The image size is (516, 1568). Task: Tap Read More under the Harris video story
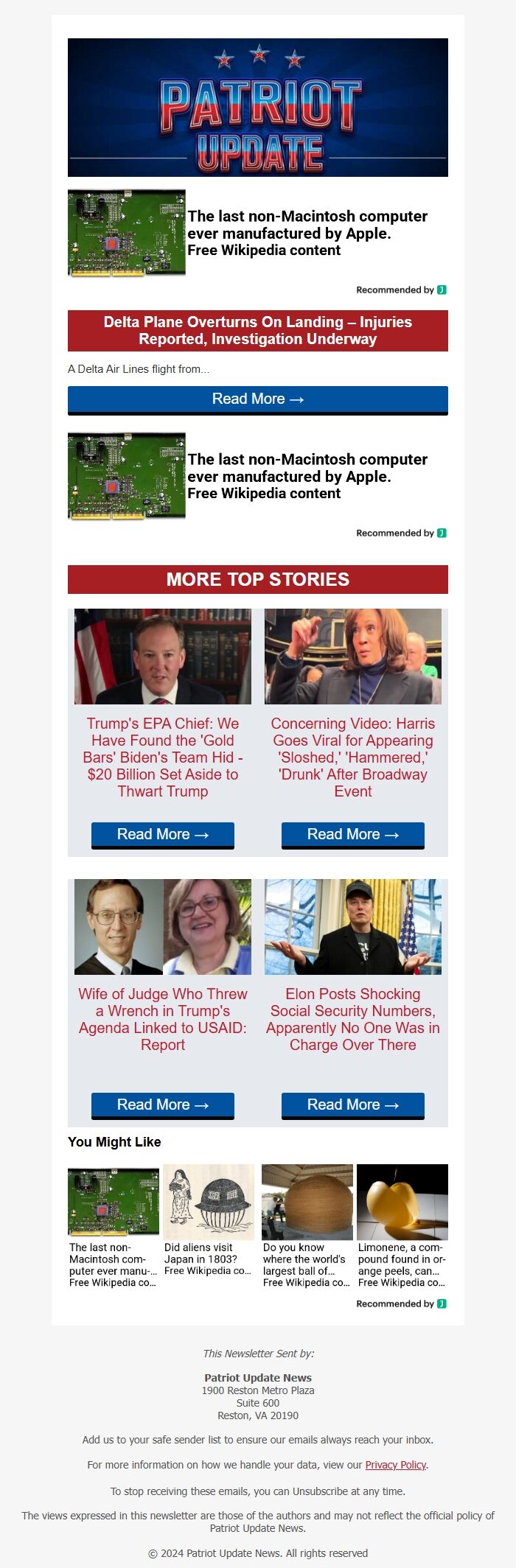tap(352, 835)
